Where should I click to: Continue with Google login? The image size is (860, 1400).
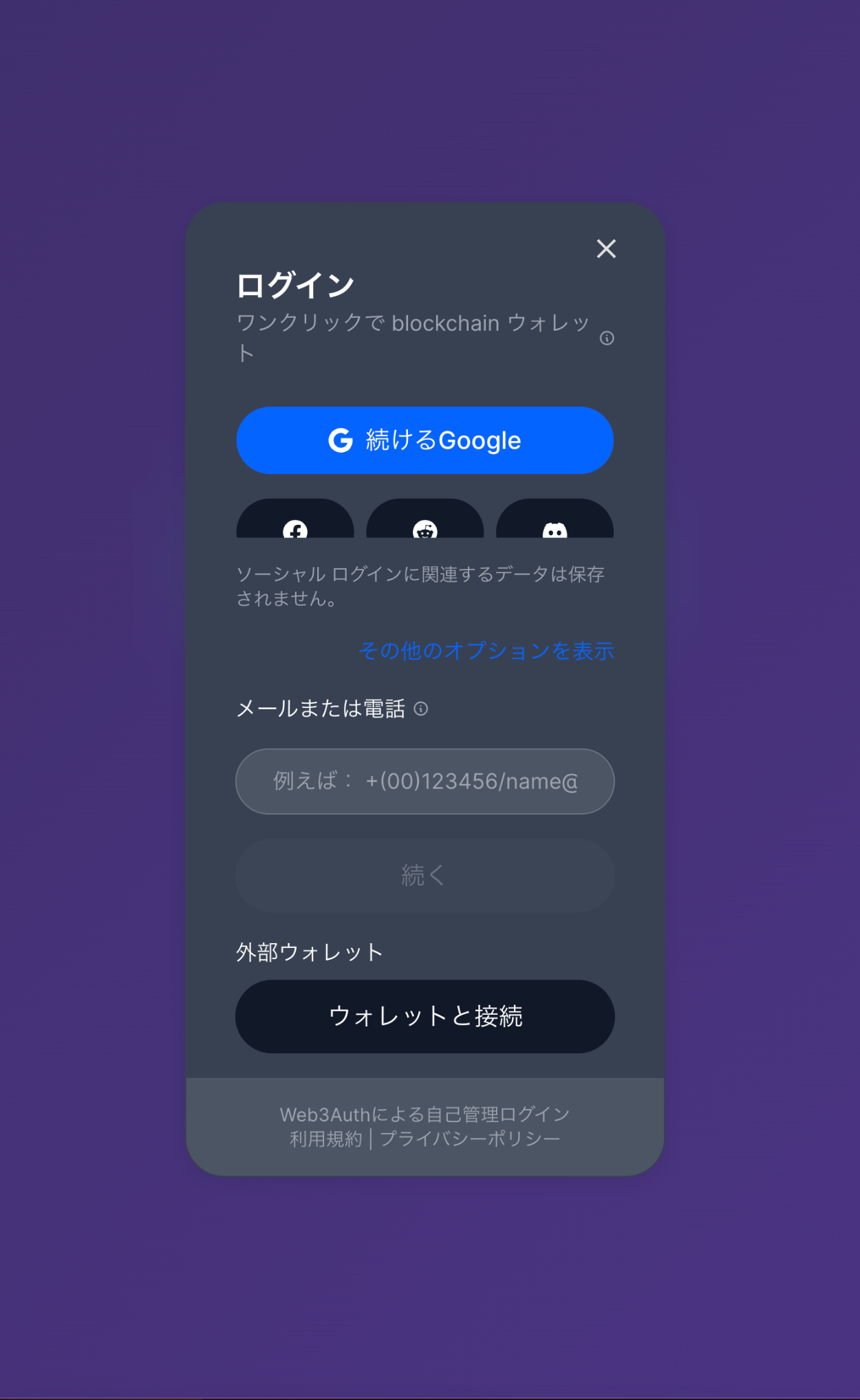424,440
